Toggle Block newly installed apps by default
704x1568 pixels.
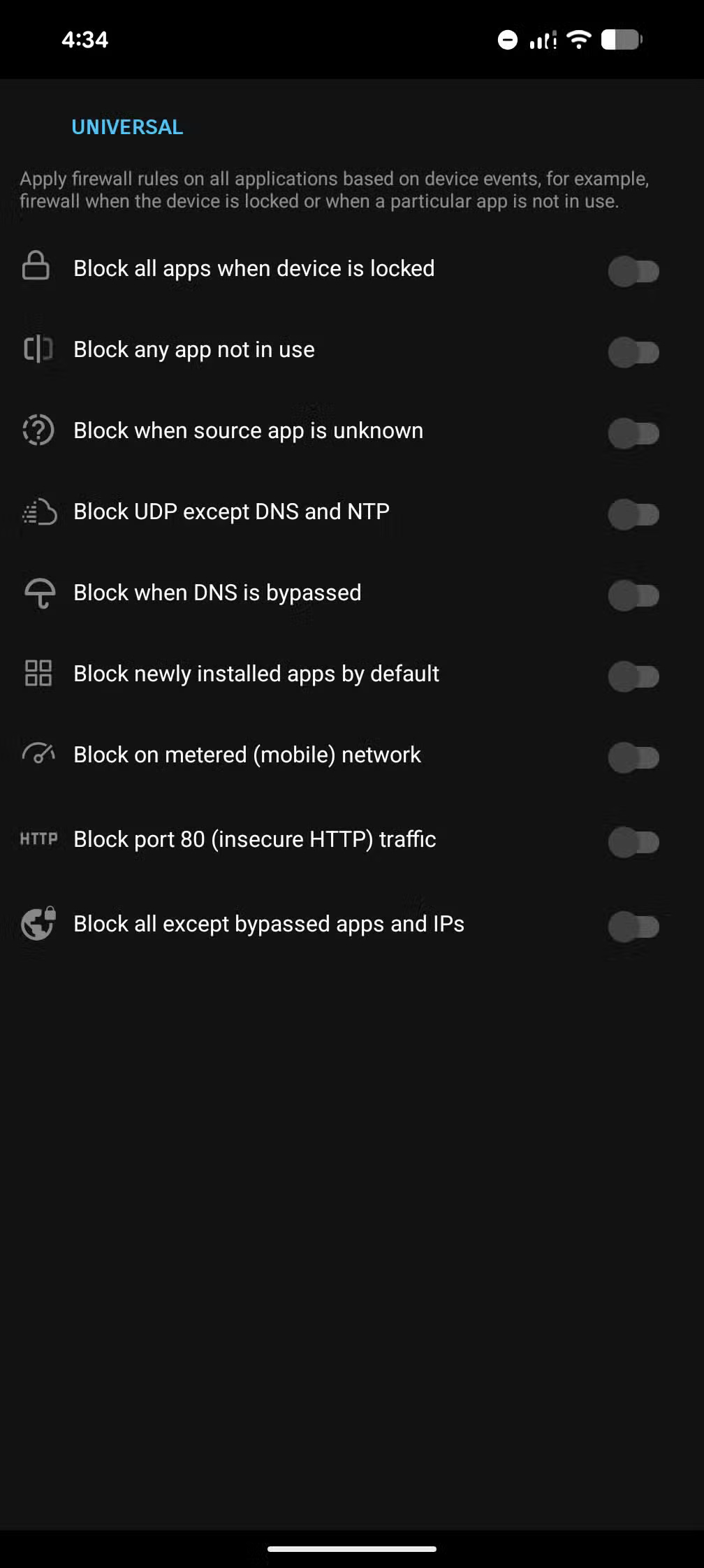tap(633, 676)
